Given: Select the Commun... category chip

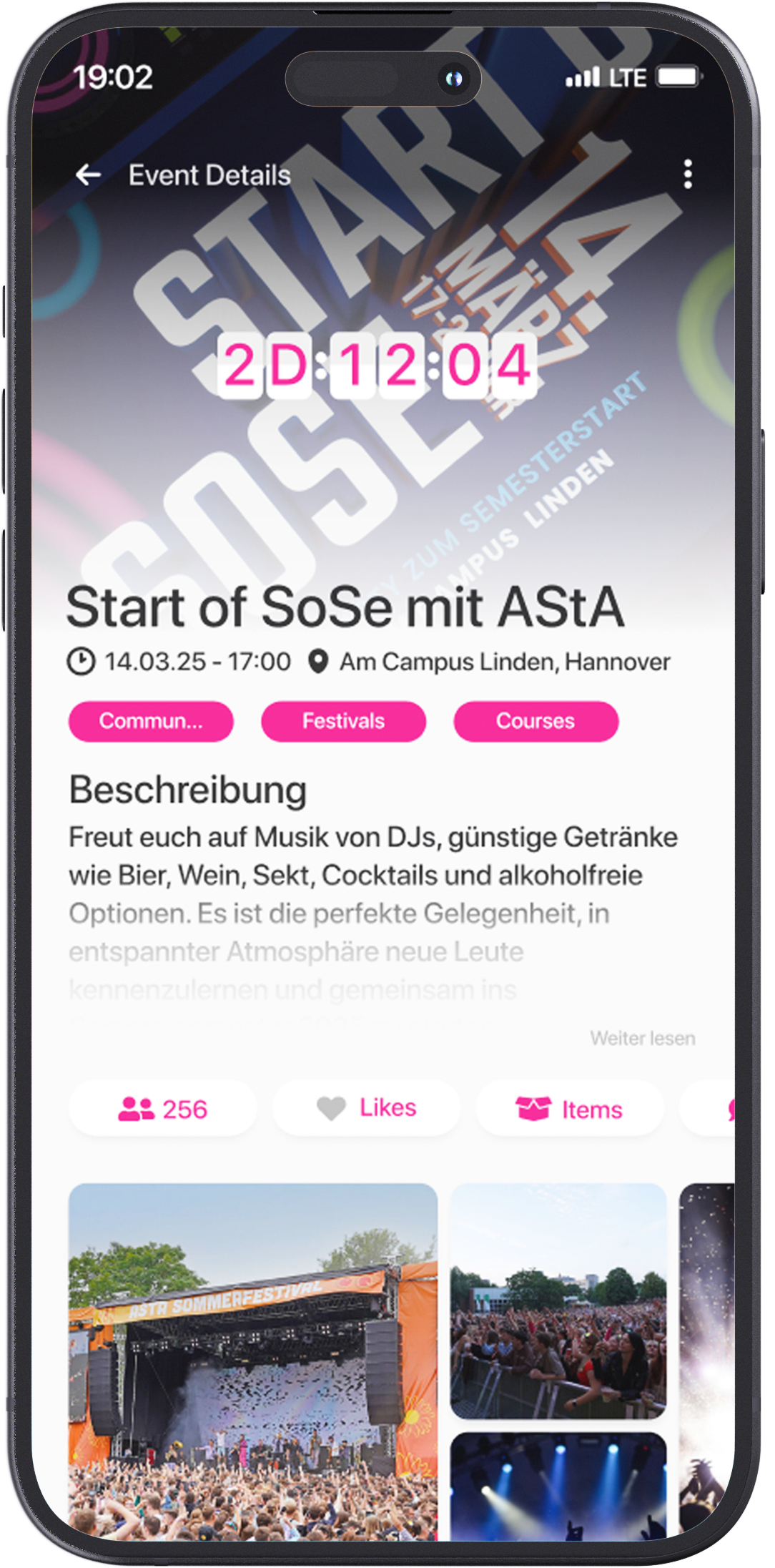Looking at the screenshot, I should 151,721.
